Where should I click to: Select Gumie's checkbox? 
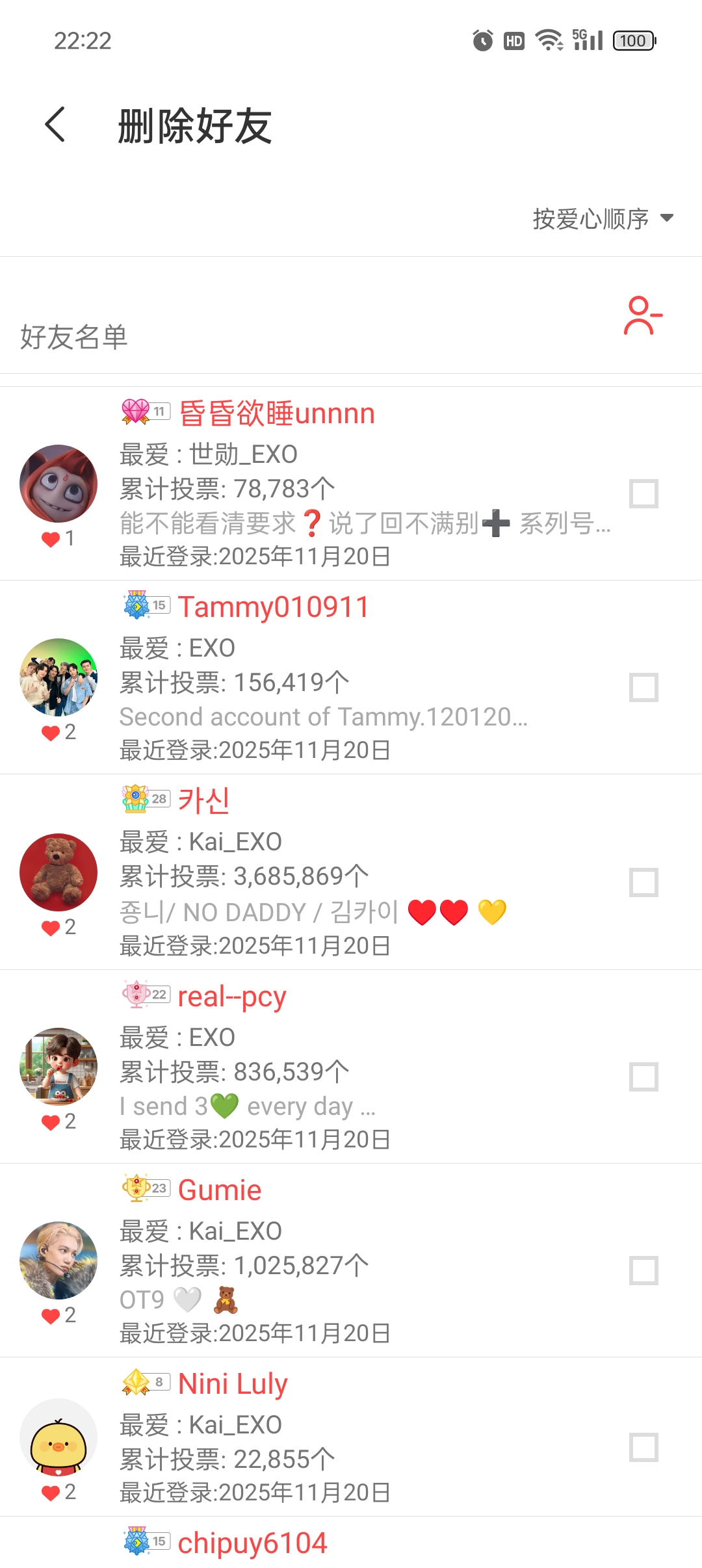coord(643,1270)
